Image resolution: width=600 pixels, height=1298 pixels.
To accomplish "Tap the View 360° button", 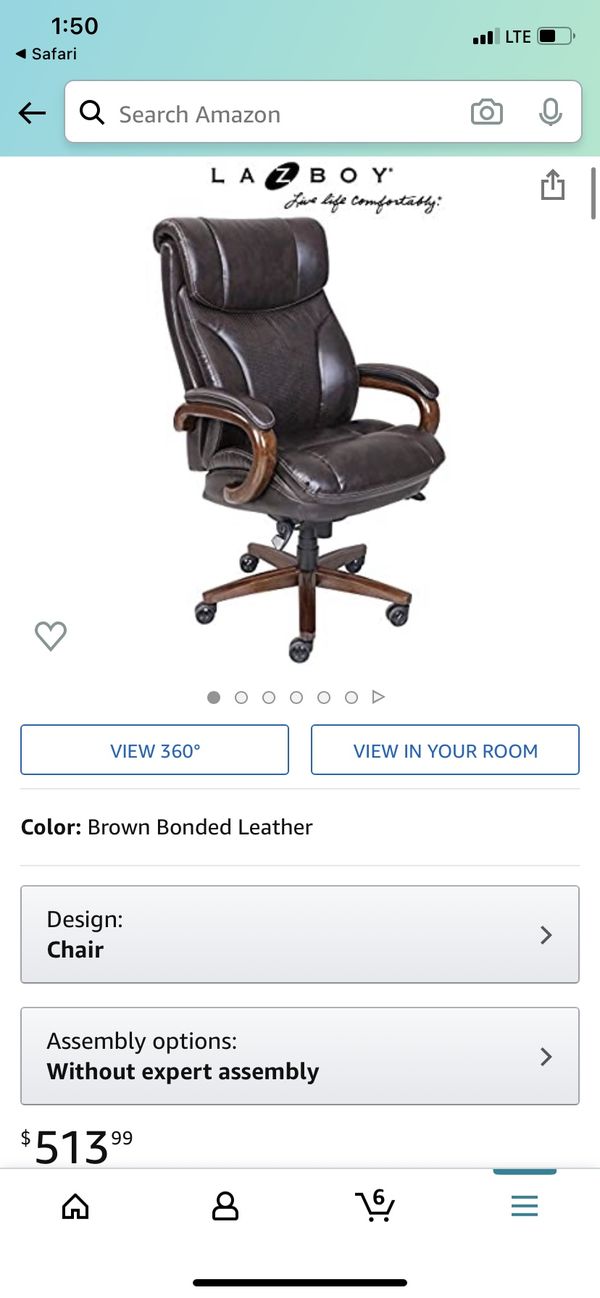I will click(155, 750).
